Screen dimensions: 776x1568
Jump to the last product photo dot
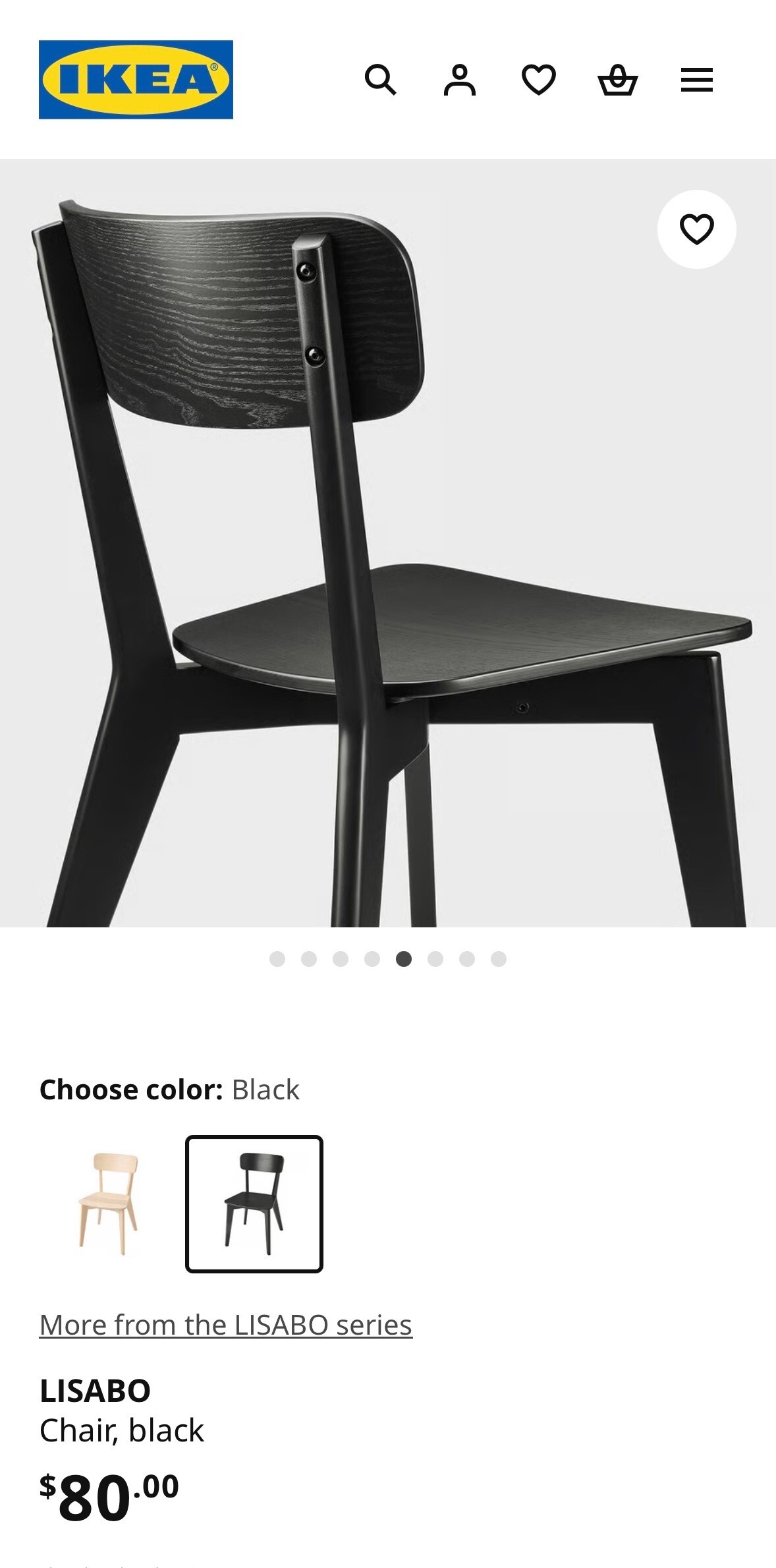point(499,959)
